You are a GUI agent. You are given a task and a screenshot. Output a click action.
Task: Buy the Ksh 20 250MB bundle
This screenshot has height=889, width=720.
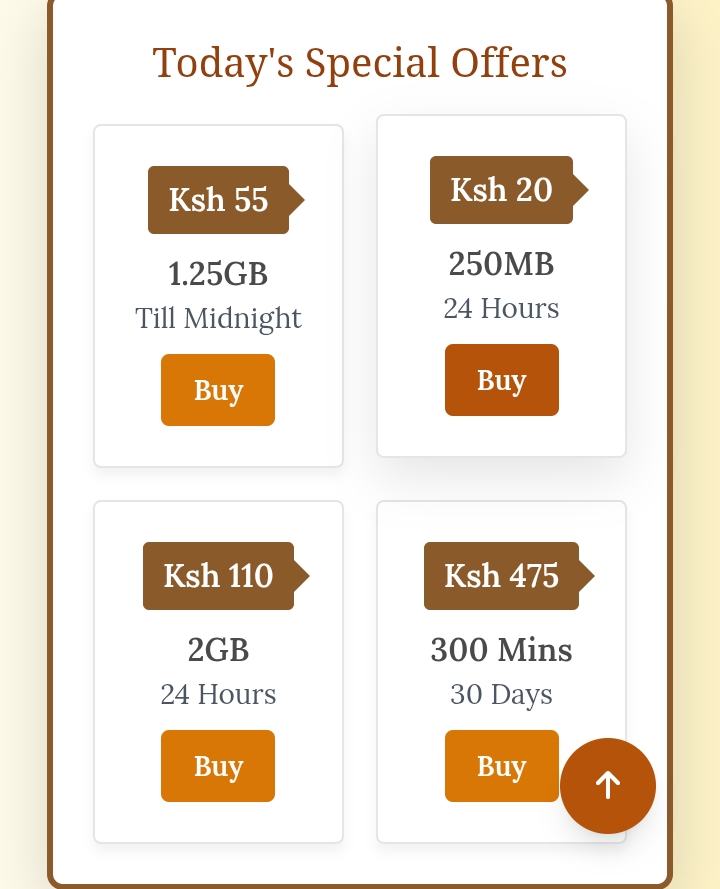[x=501, y=380]
